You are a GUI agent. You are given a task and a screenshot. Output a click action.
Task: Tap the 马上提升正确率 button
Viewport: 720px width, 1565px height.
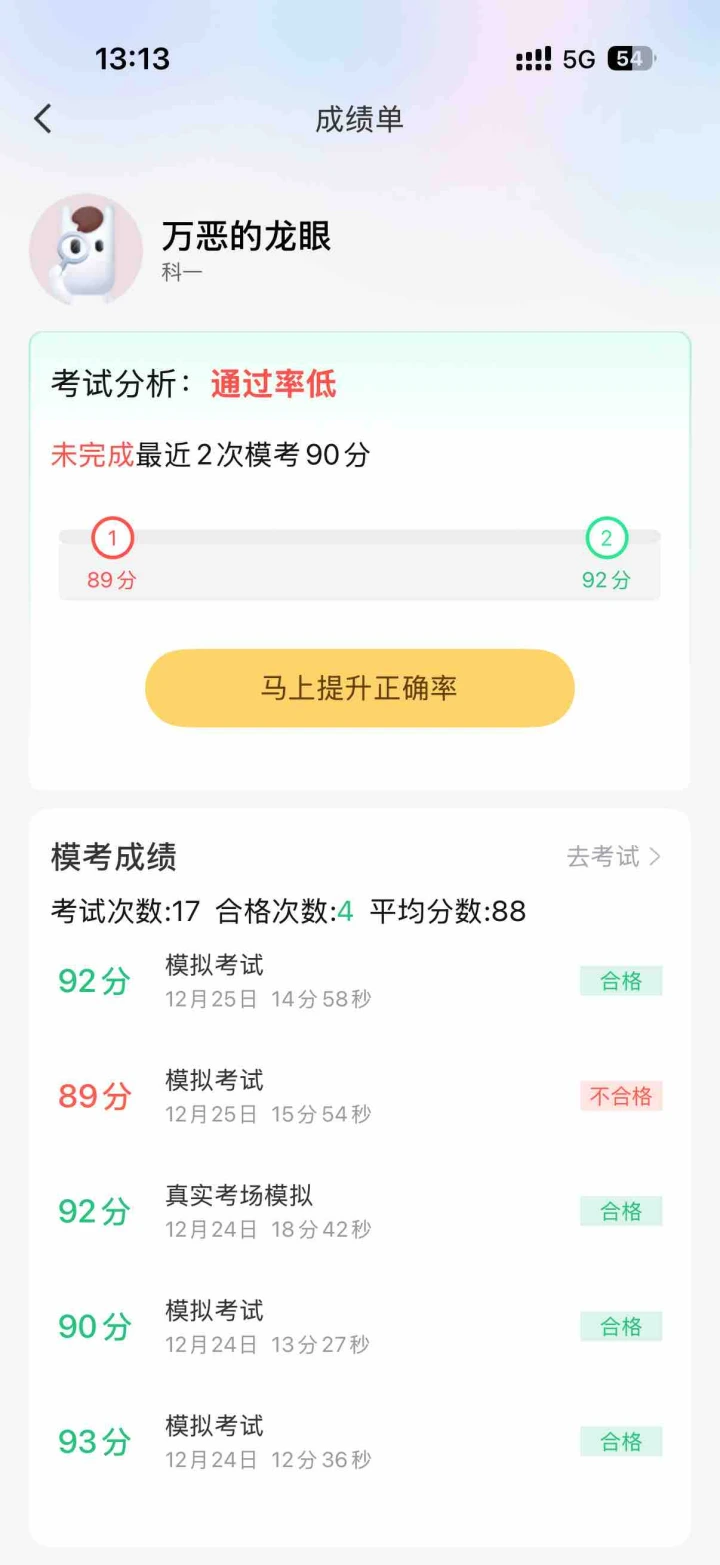coord(359,688)
